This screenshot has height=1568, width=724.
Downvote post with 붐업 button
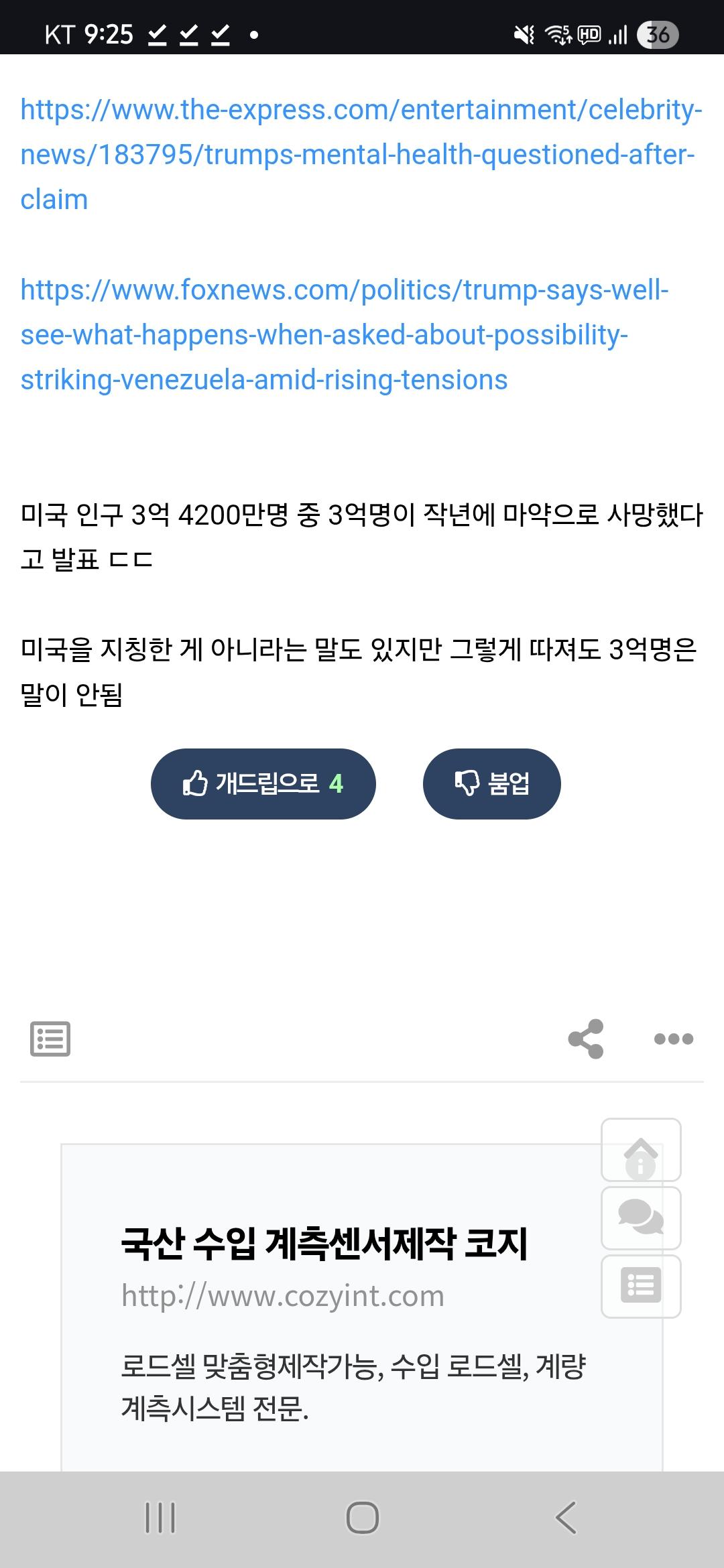click(491, 783)
